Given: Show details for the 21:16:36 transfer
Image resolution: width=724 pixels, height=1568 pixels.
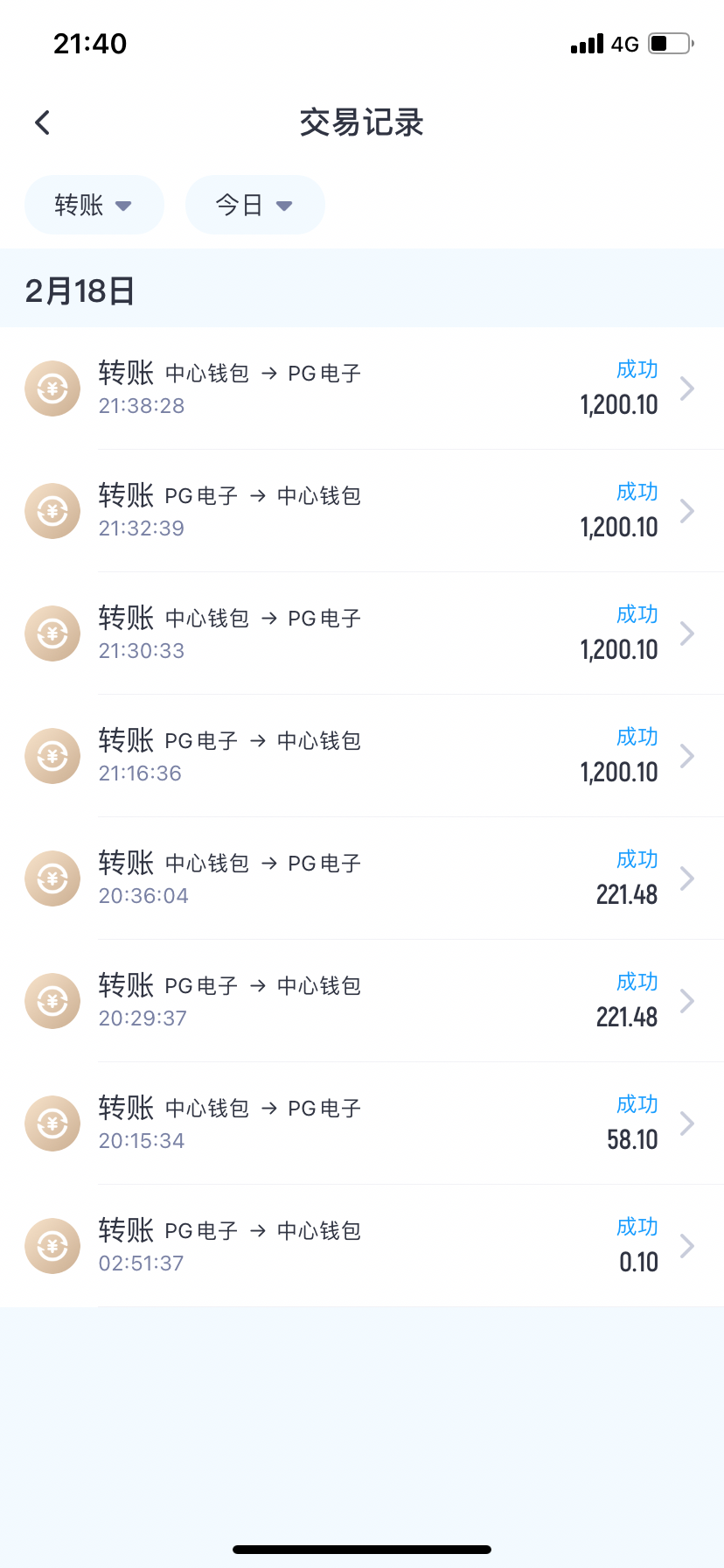Looking at the screenshot, I should 362,756.
